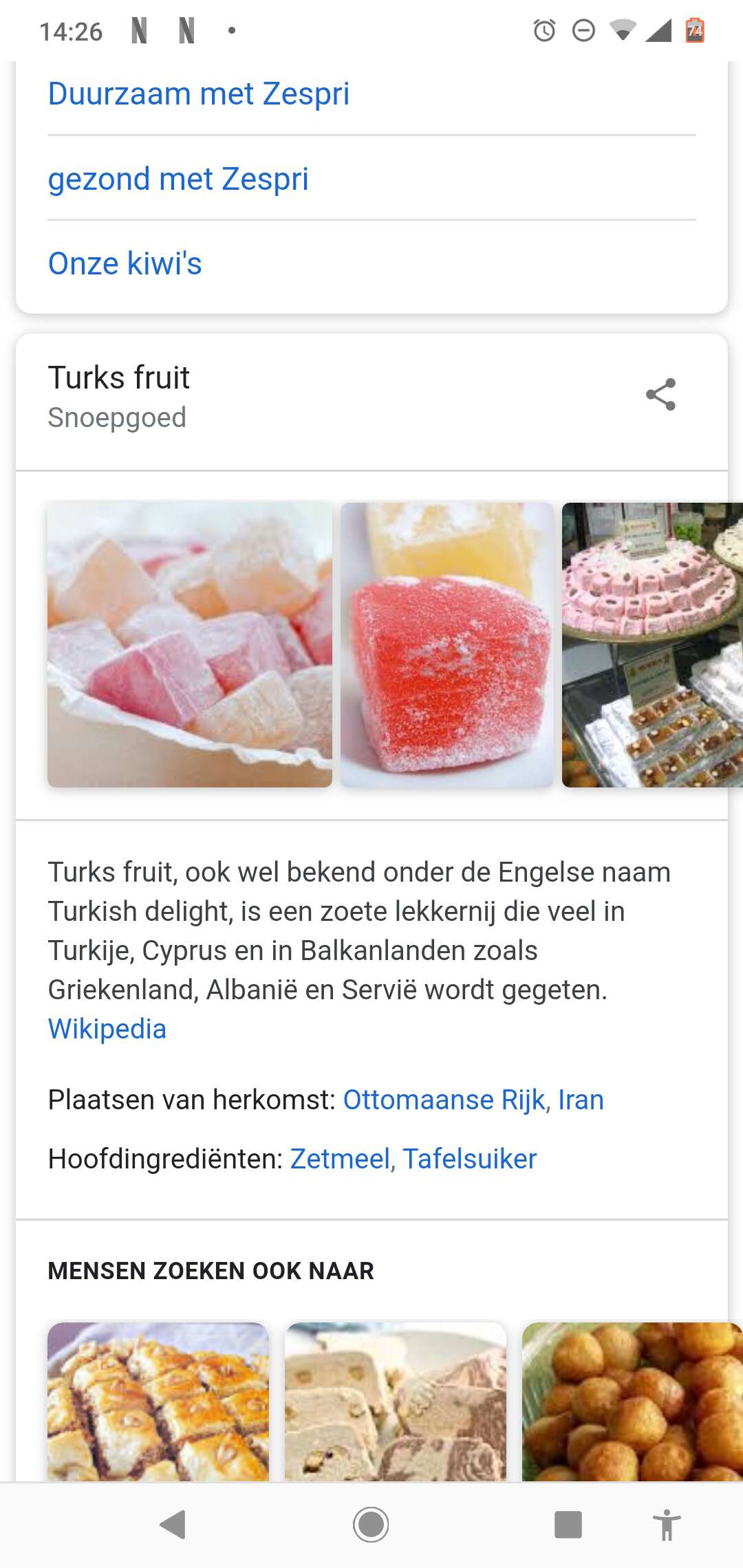Open the pastel Turkish delight cubes photo
Image resolution: width=743 pixels, height=1568 pixels.
tap(190, 645)
